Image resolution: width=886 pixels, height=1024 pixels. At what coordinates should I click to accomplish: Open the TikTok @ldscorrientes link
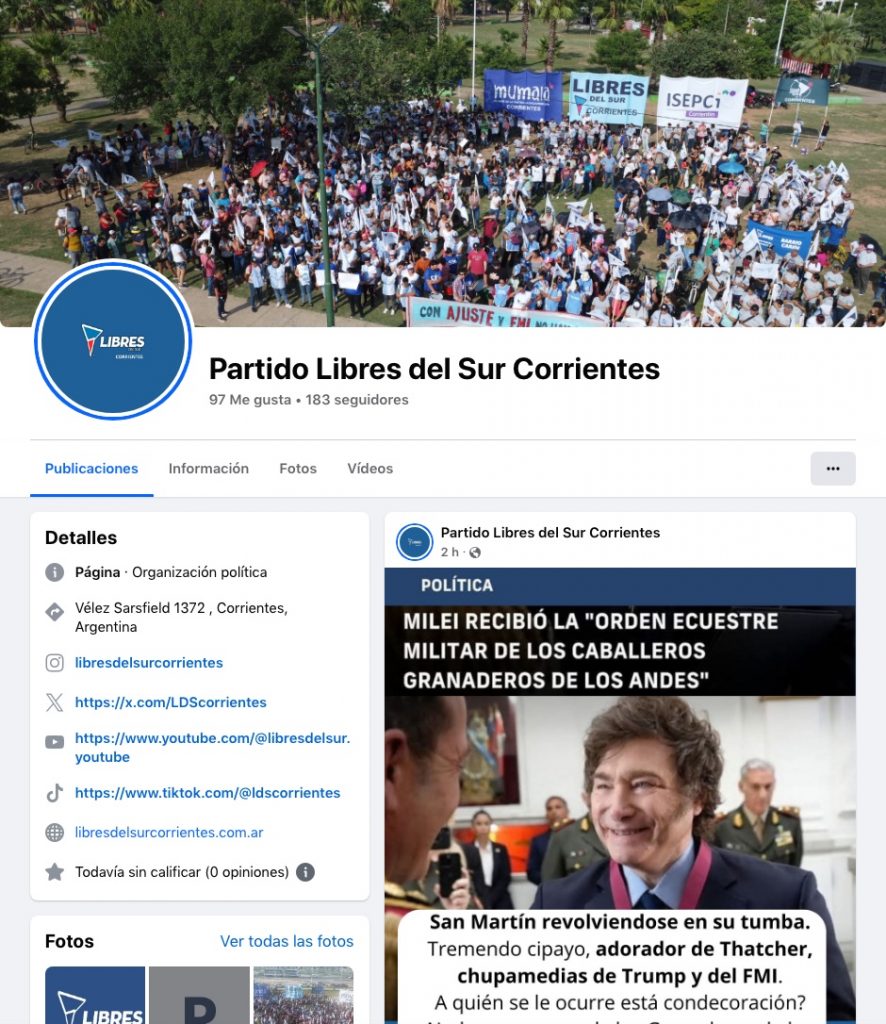(207, 792)
